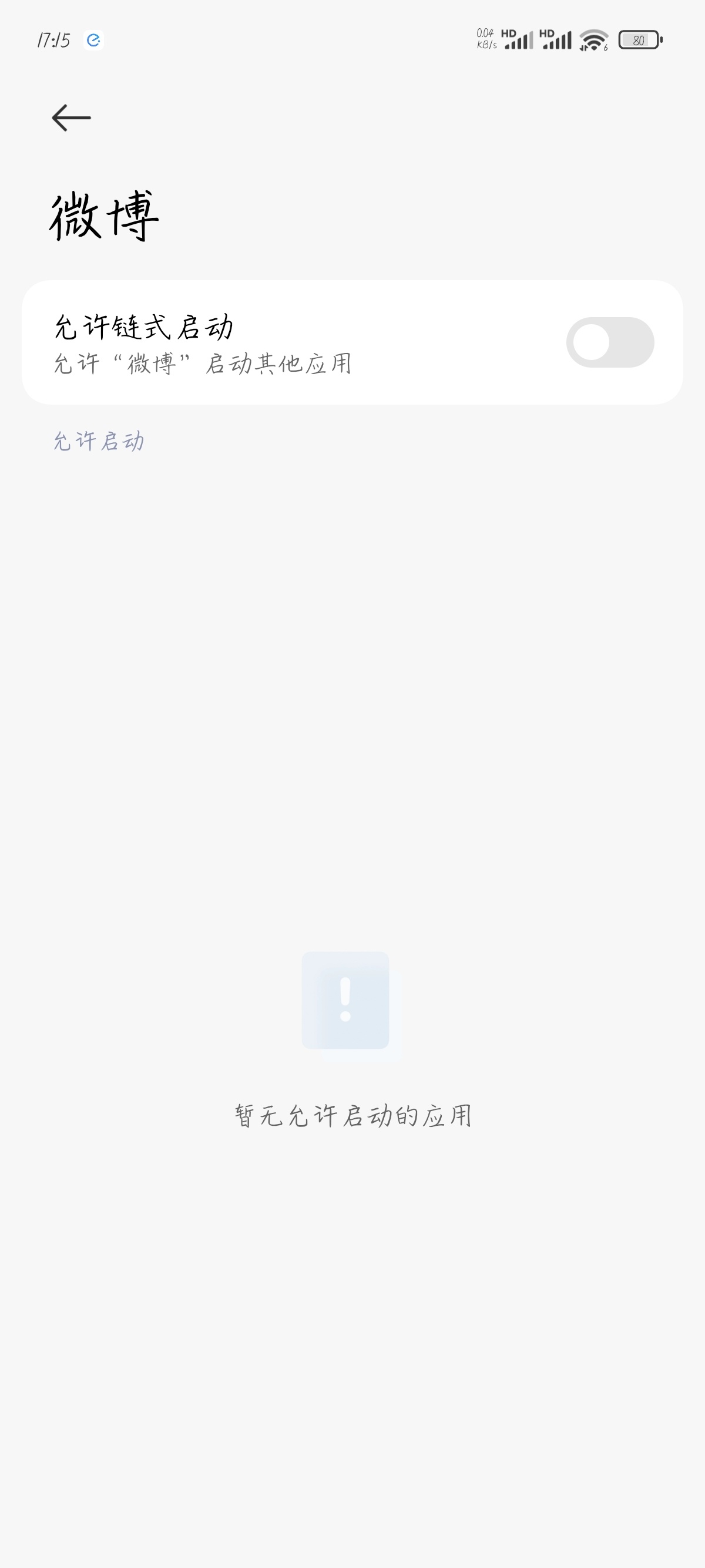
Task: Go back using the arrow icon
Action: point(71,117)
